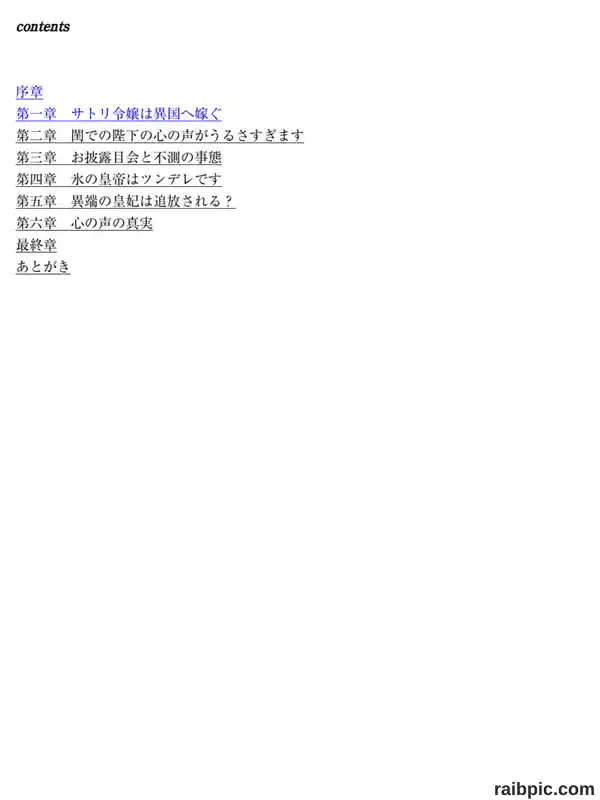
Task: Open 第二章 閨での陛下の心の声がうるさすぎます
Action: click(160, 136)
